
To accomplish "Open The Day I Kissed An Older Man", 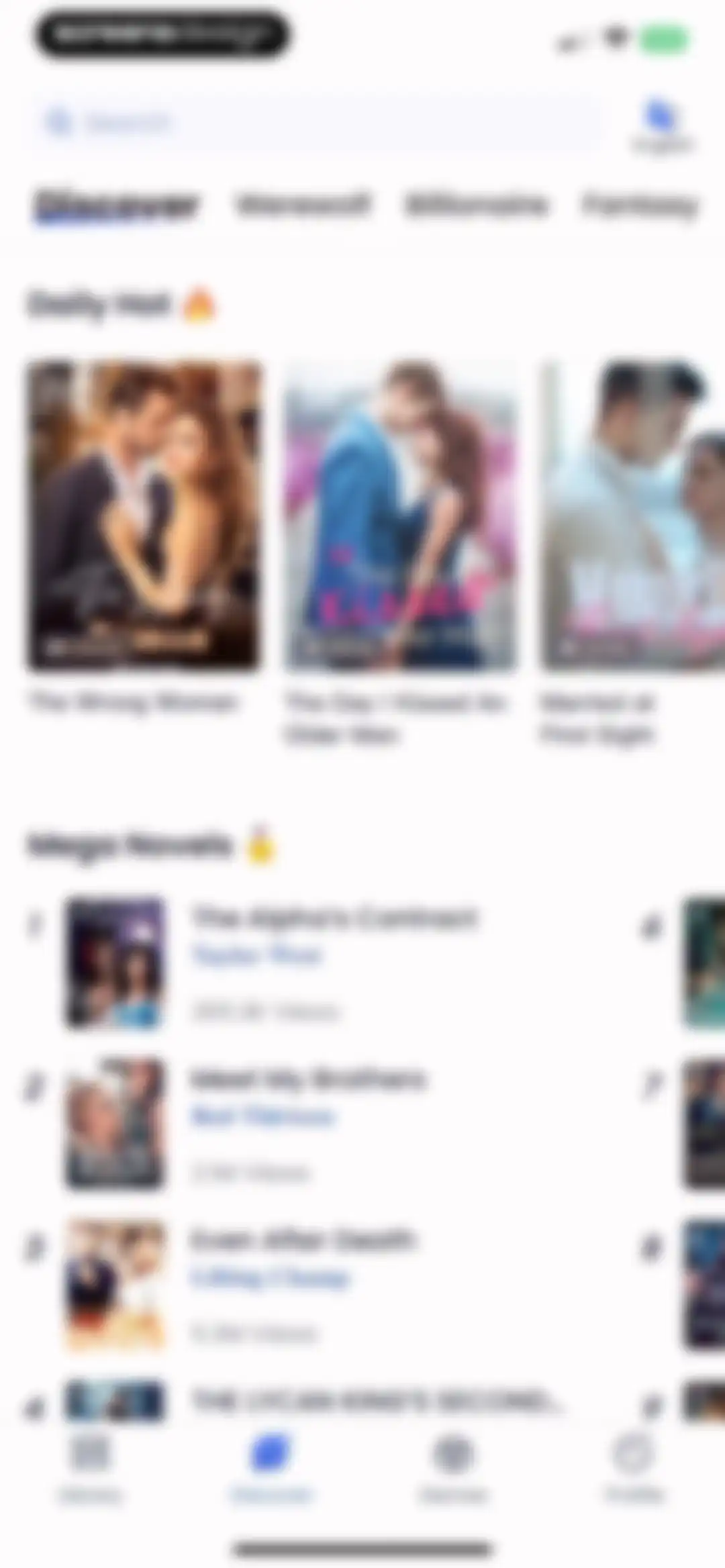I will tap(400, 516).
